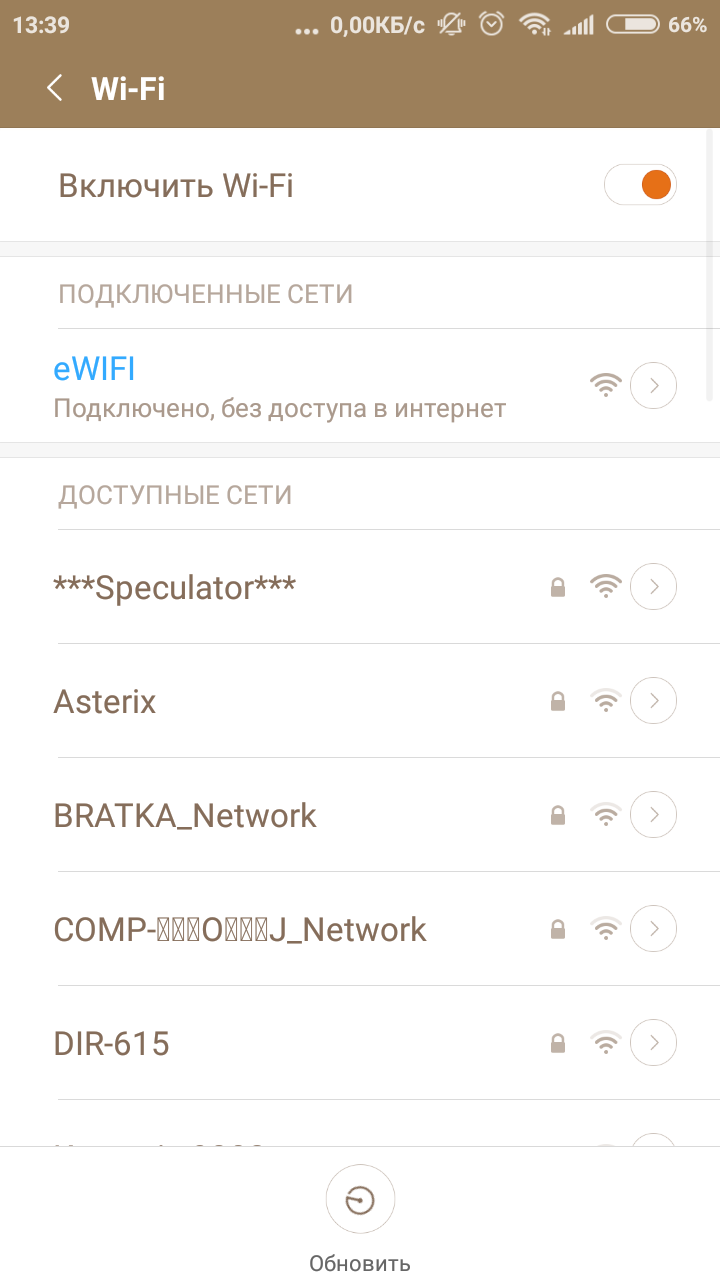Tap the signal strength icon for DIR-615

[x=605, y=1042]
